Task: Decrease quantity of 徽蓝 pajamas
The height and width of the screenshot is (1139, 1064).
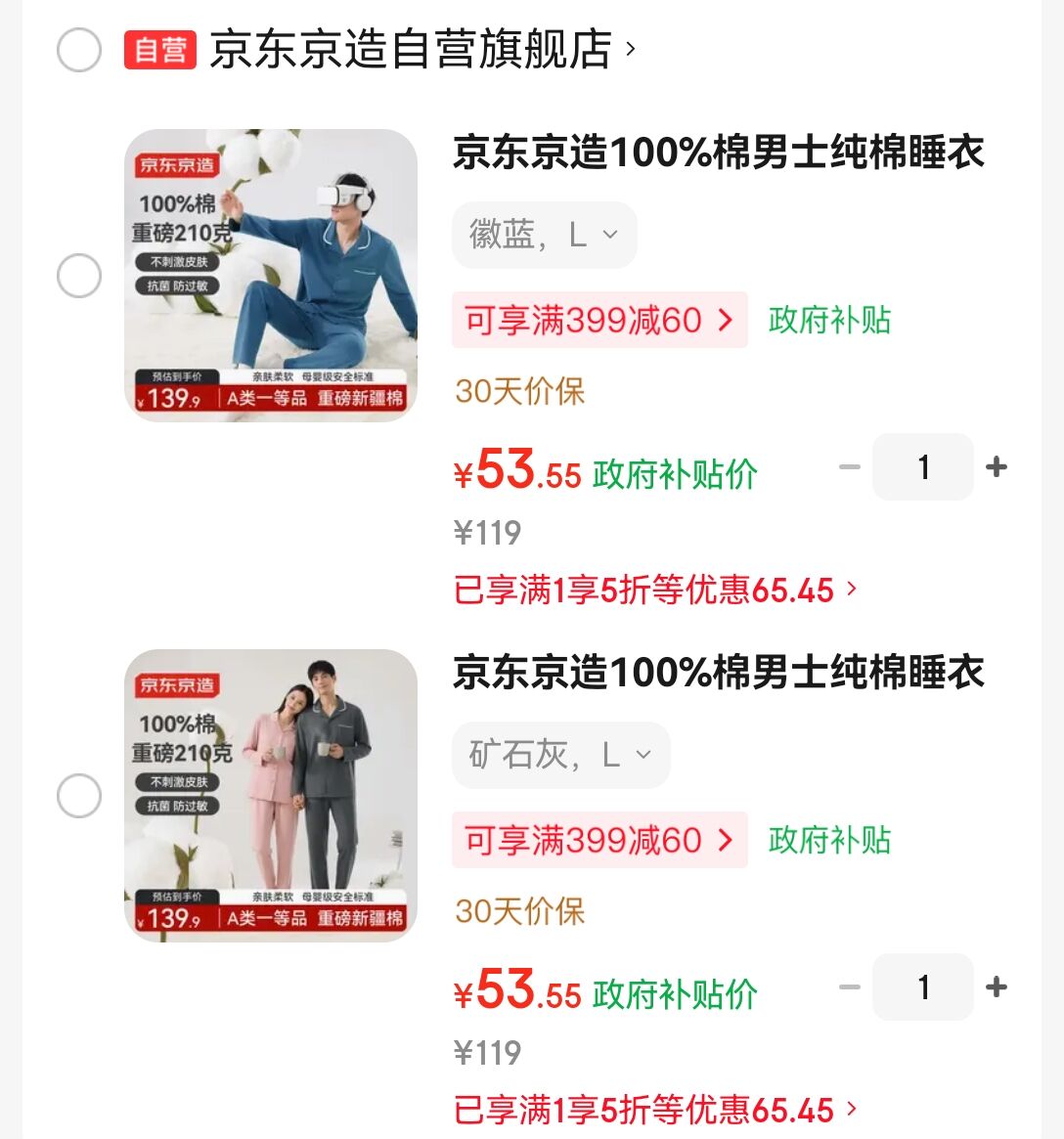Action: coord(849,467)
